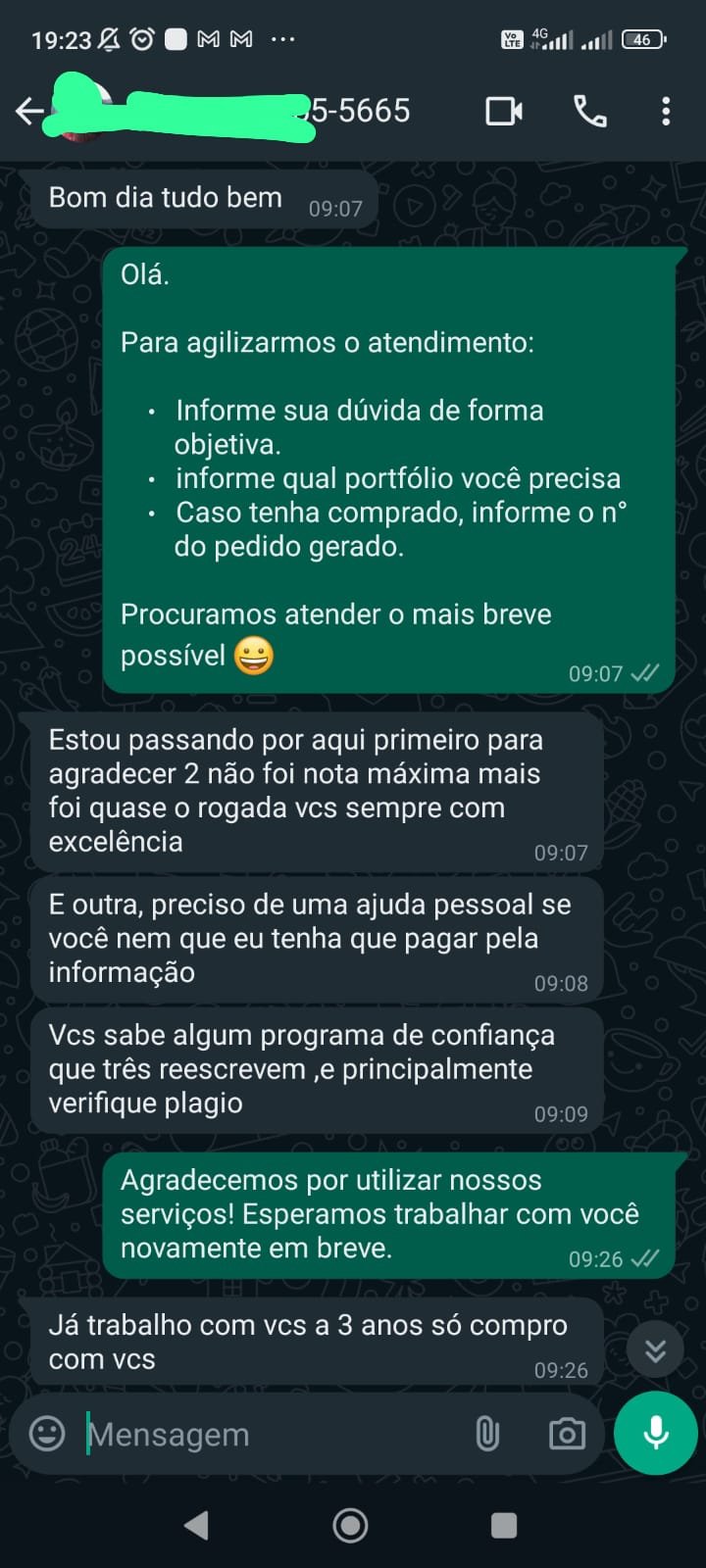Open the overflow menu

coord(666,112)
